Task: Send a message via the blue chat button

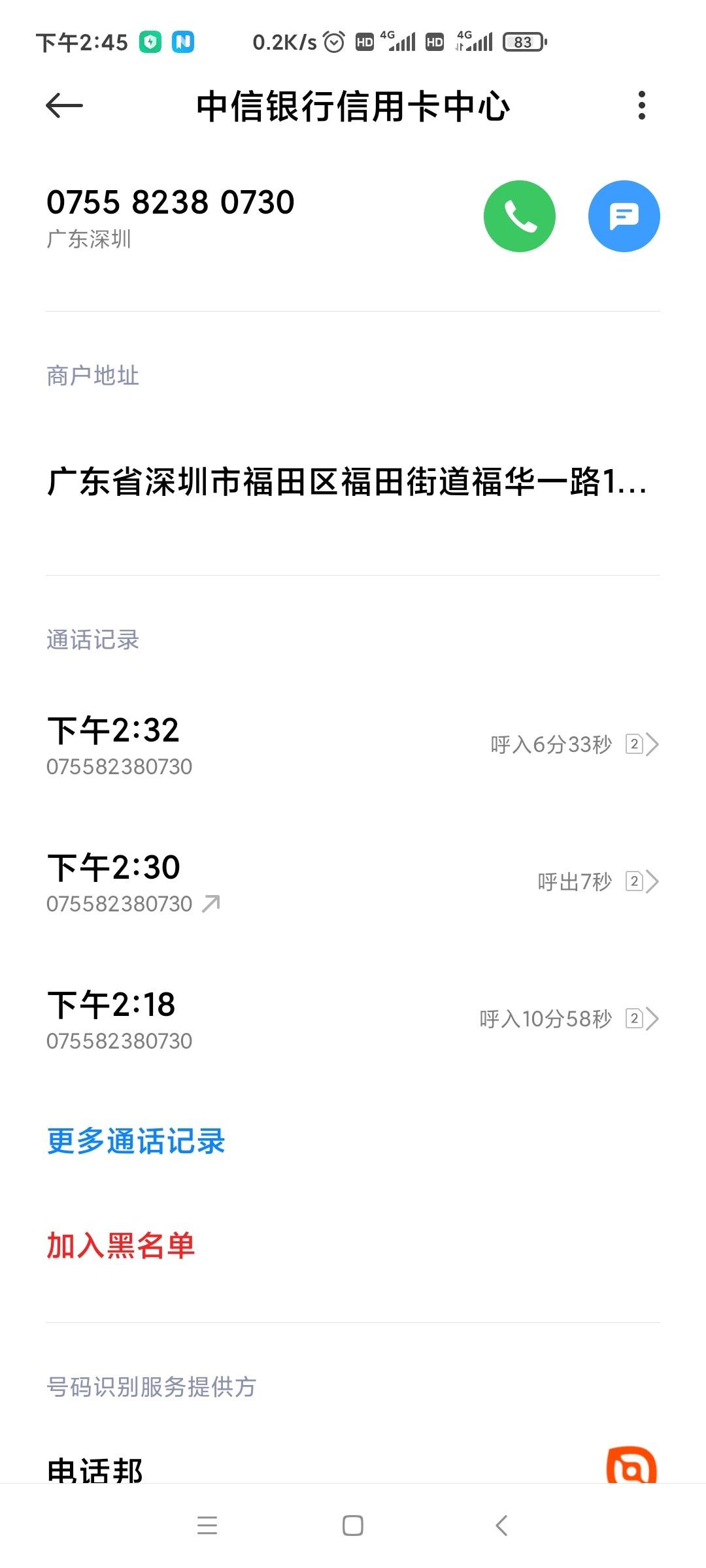Action: coord(624,216)
